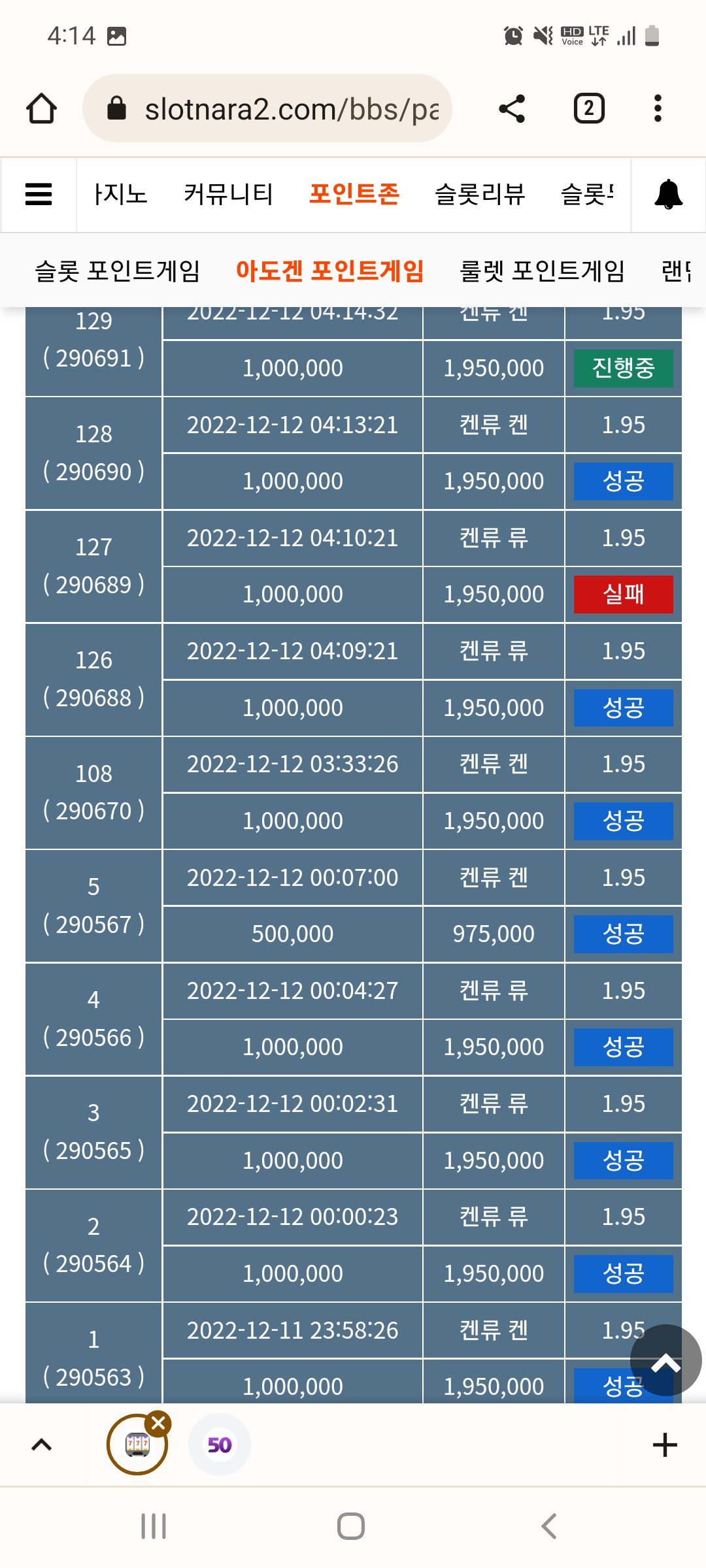
Task: Jump back to top of page
Action: 665,1360
